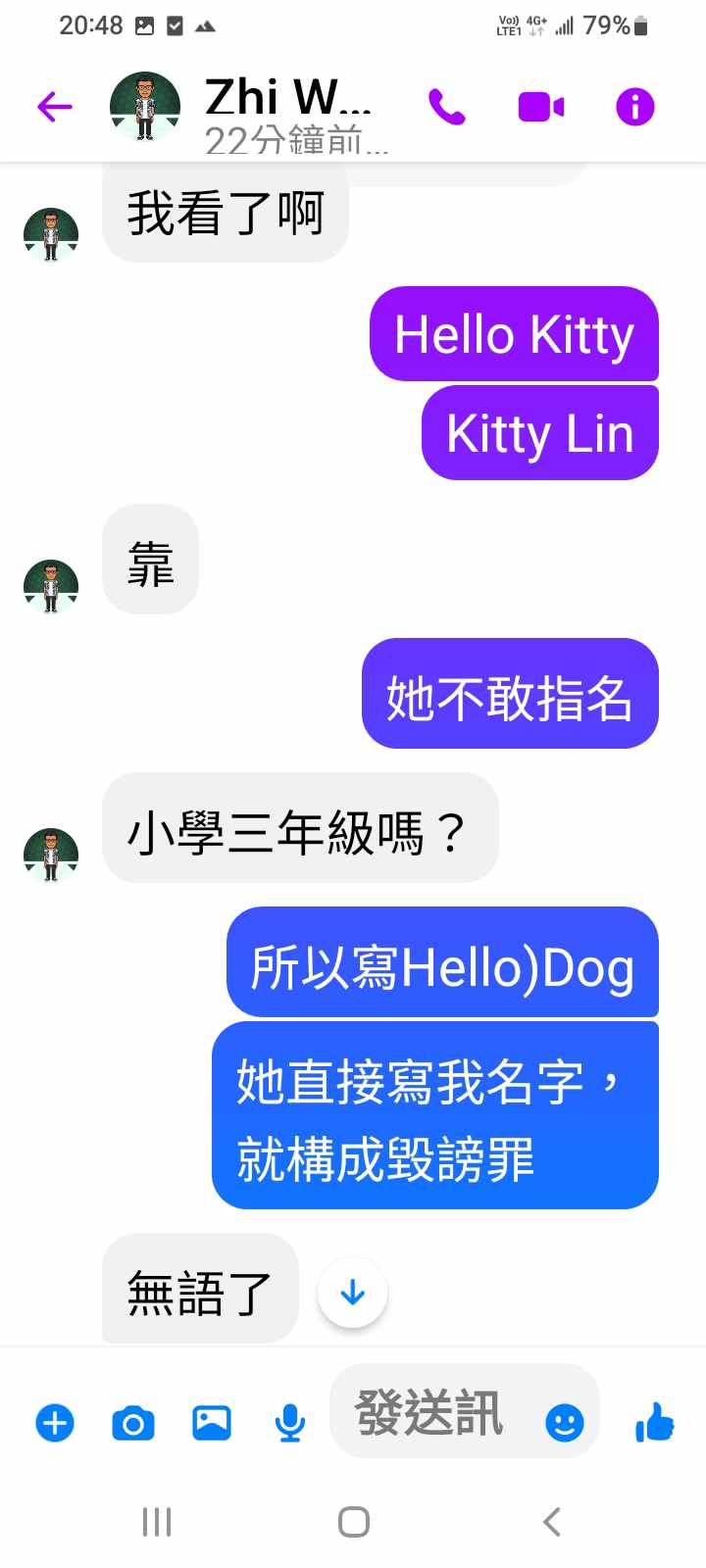
Task: Tap the system home button
Action: pos(353,1522)
